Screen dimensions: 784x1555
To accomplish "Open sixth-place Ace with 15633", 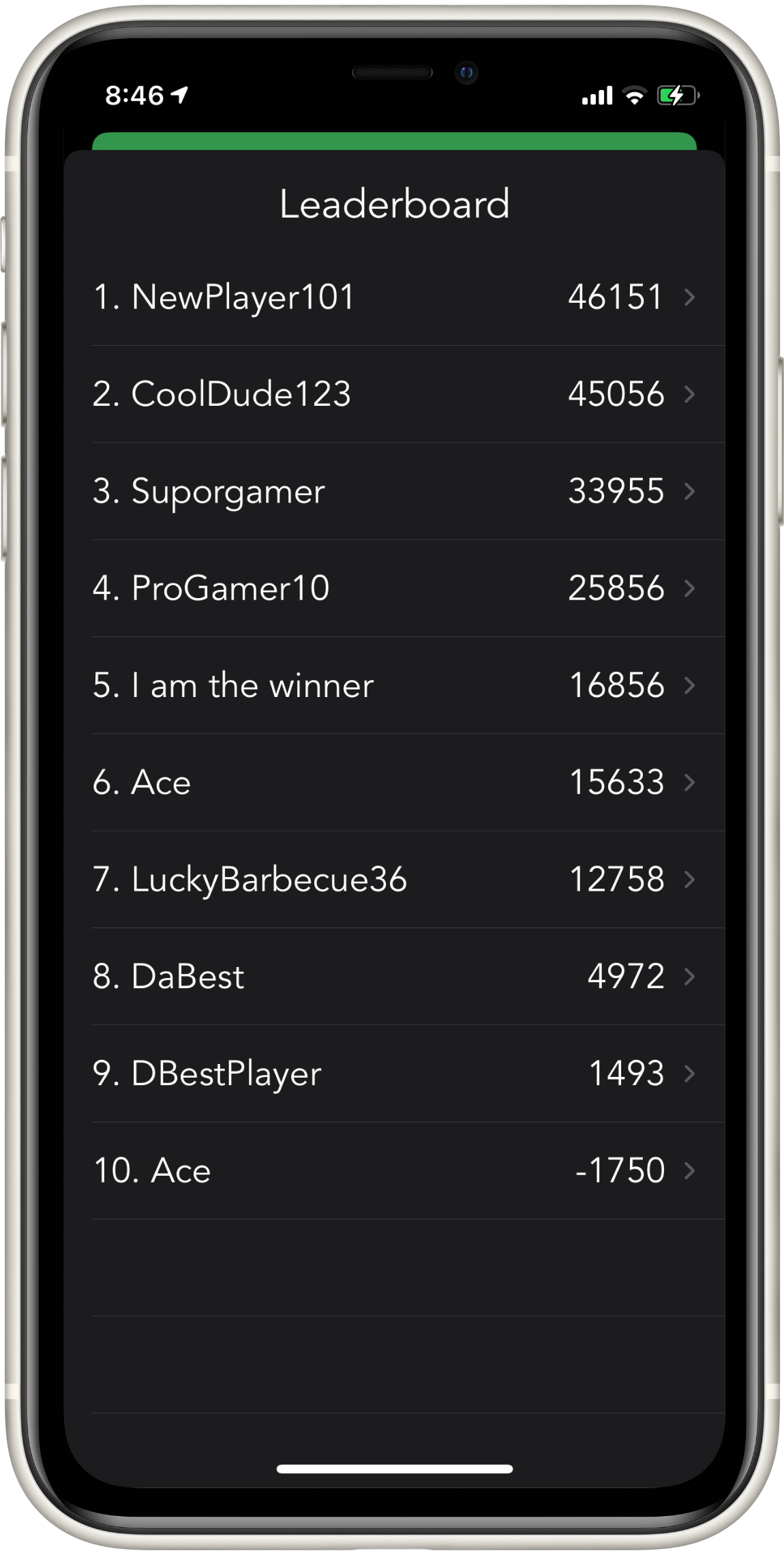I will [394, 782].
